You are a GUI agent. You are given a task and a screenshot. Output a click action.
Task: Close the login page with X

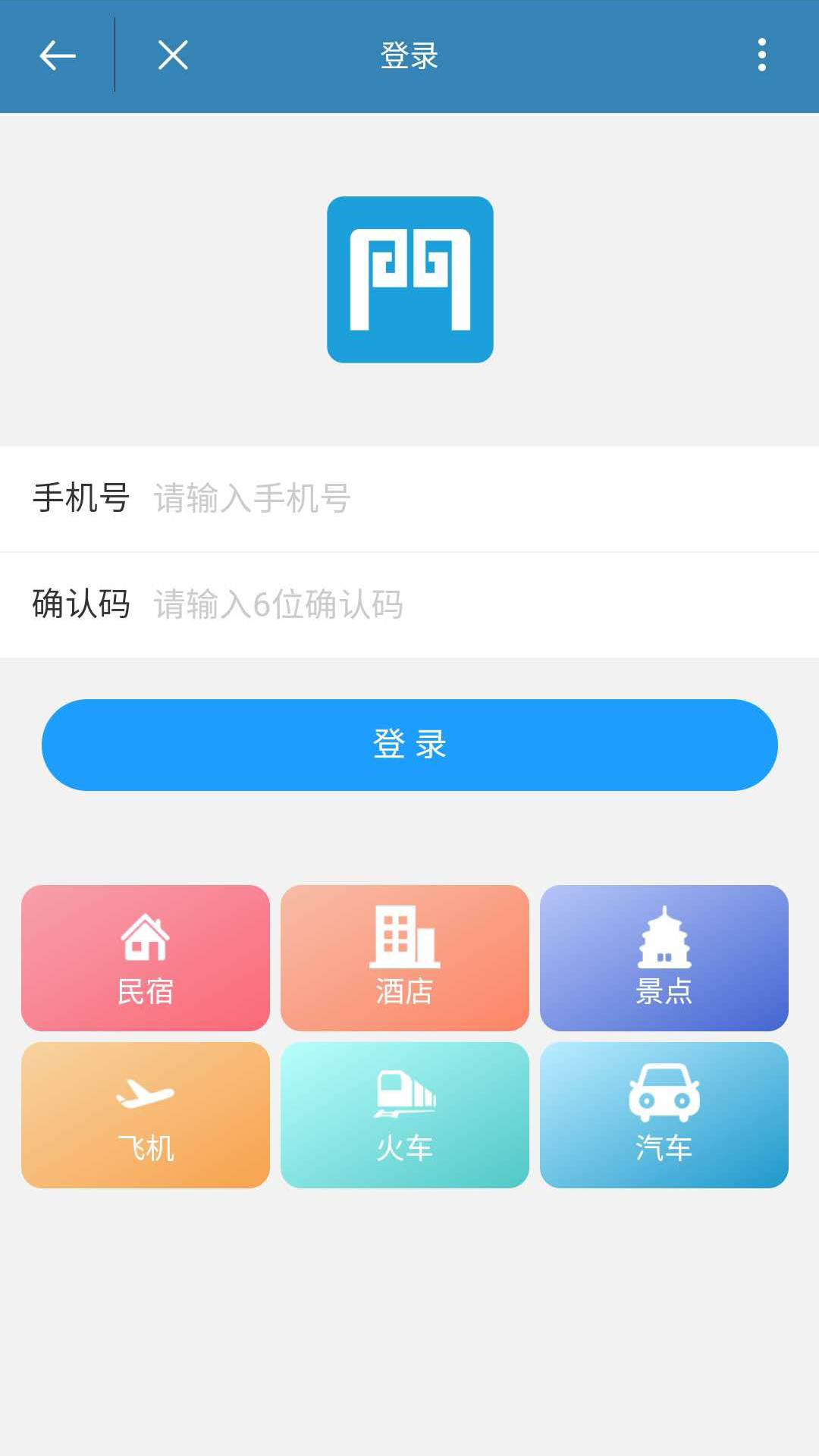point(173,55)
